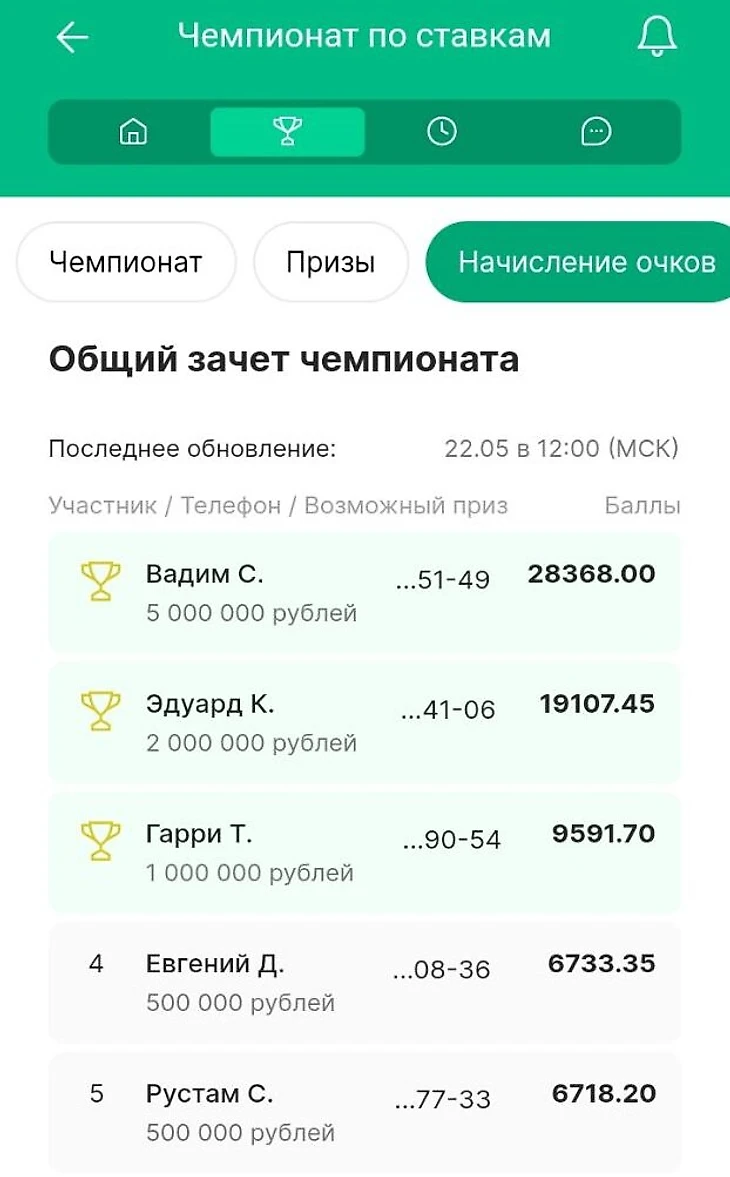Open the notifications bell
Screen dimensions: 730x1177
(x=656, y=37)
